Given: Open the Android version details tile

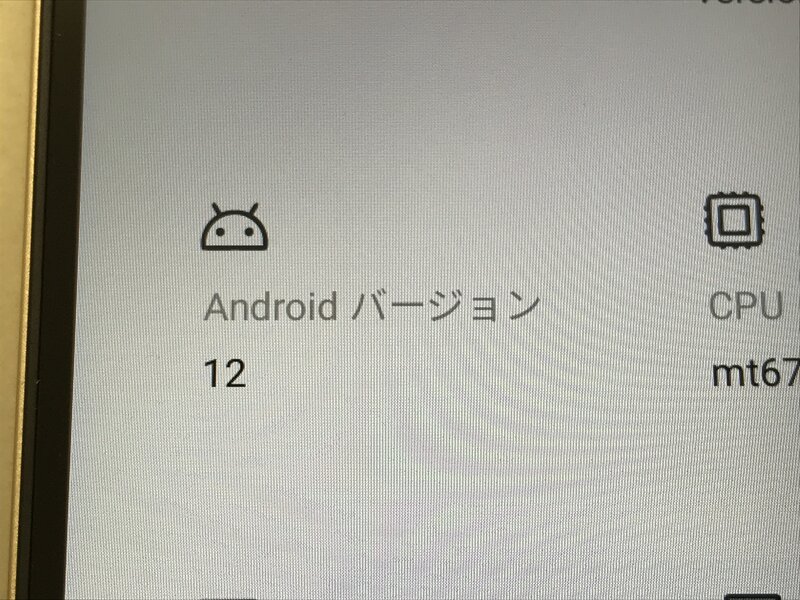Looking at the screenshot, I should pyautogui.click(x=370, y=306).
